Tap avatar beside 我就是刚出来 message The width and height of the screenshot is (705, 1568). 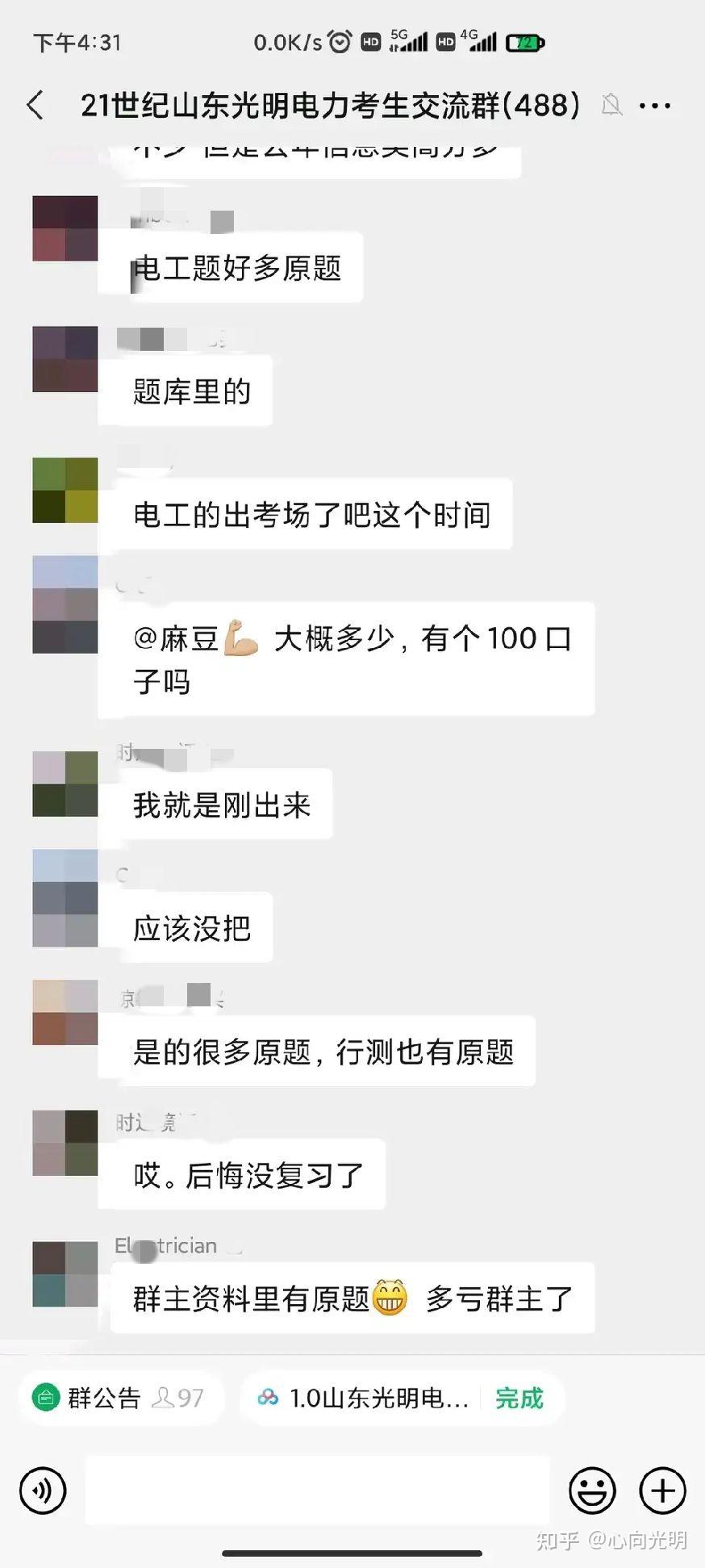[x=65, y=784]
